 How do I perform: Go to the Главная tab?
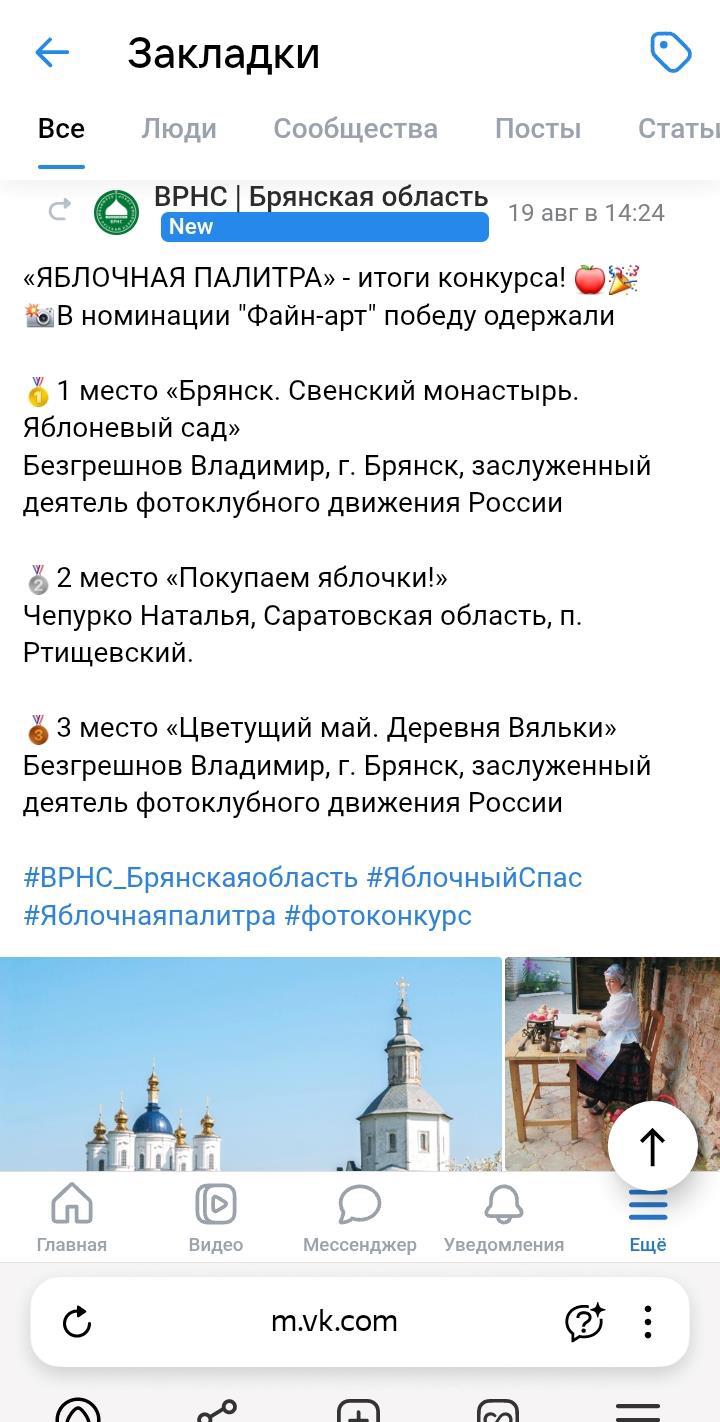[x=71, y=1217]
